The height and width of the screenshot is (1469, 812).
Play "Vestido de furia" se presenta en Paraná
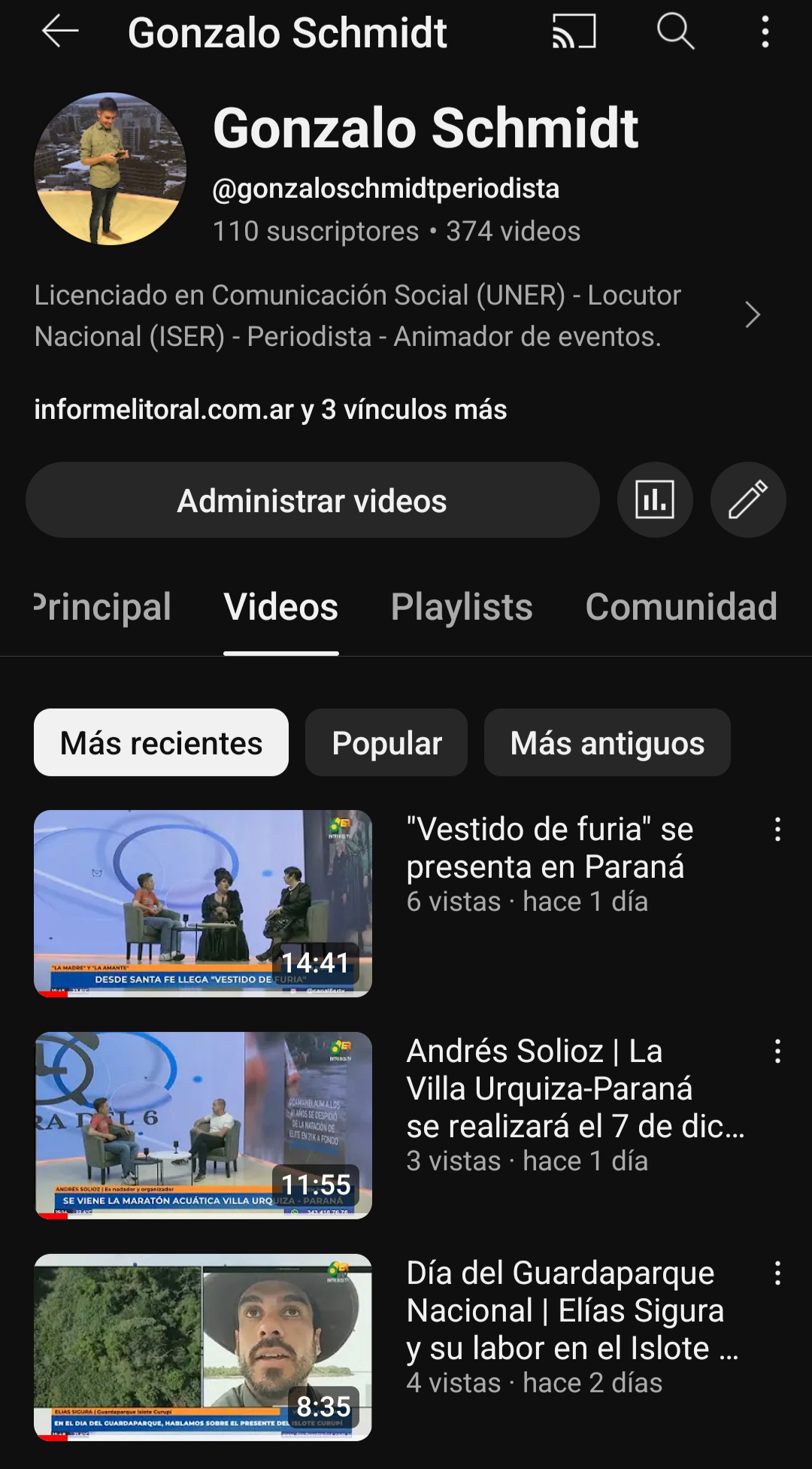point(203,903)
